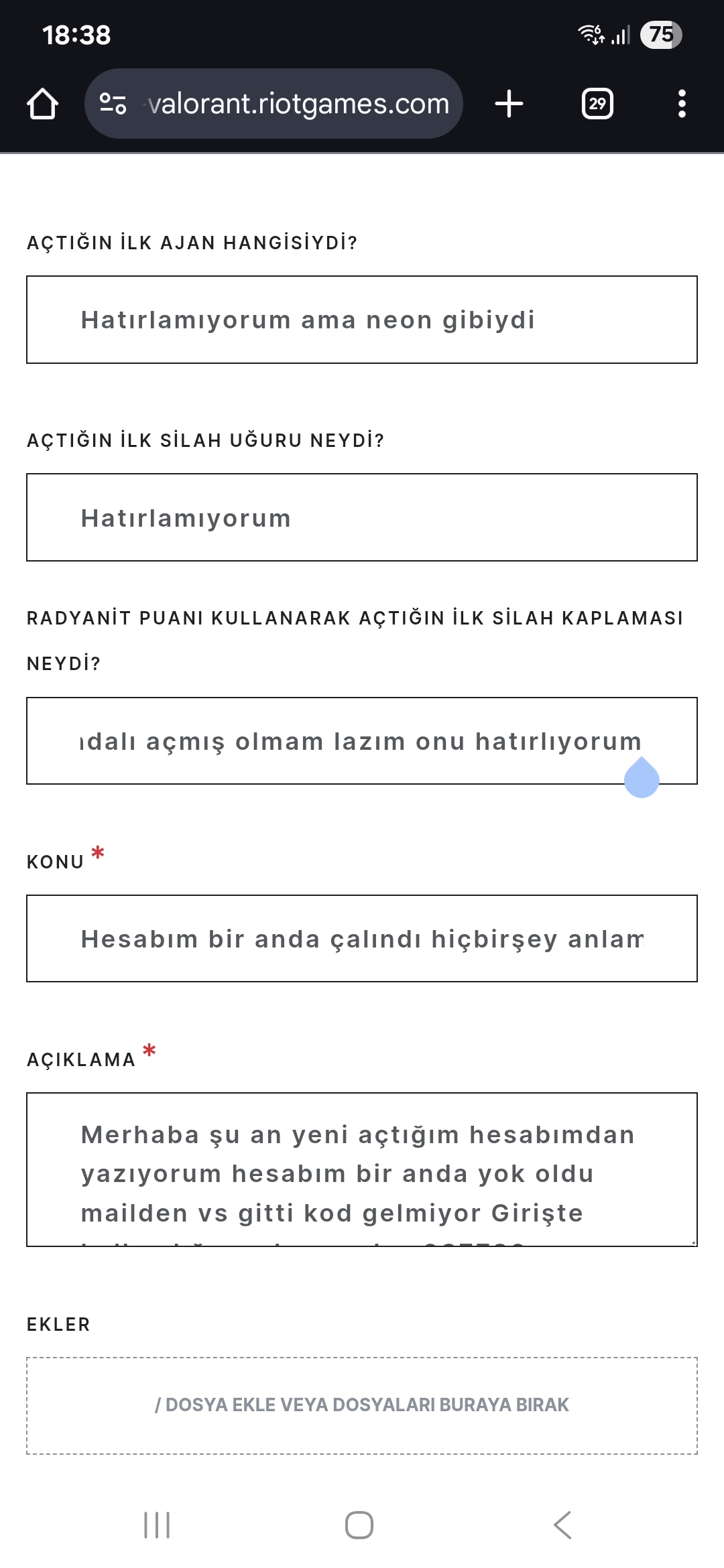Go to the browser home page

[42, 104]
